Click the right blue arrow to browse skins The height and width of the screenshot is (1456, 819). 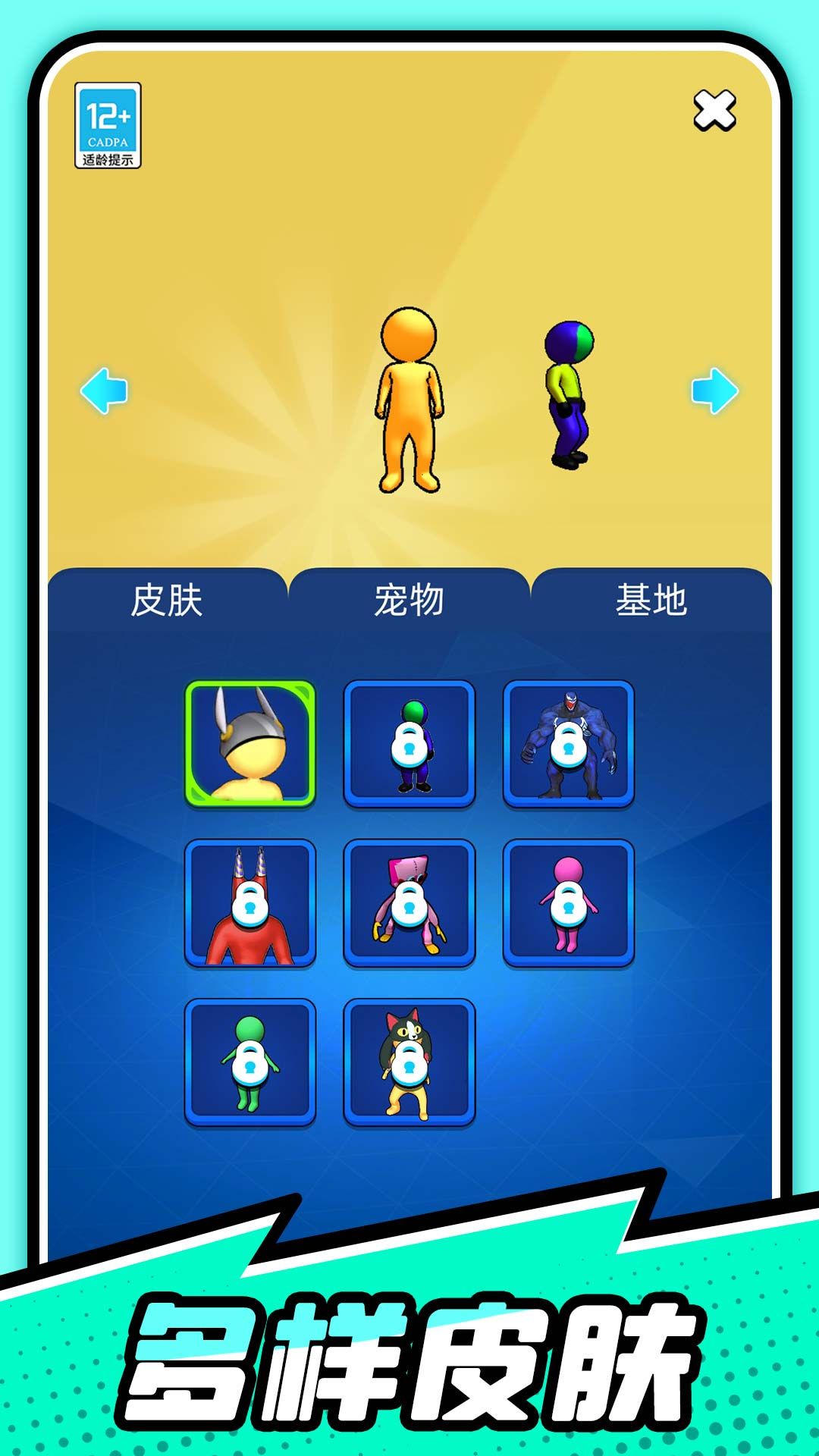tap(717, 391)
